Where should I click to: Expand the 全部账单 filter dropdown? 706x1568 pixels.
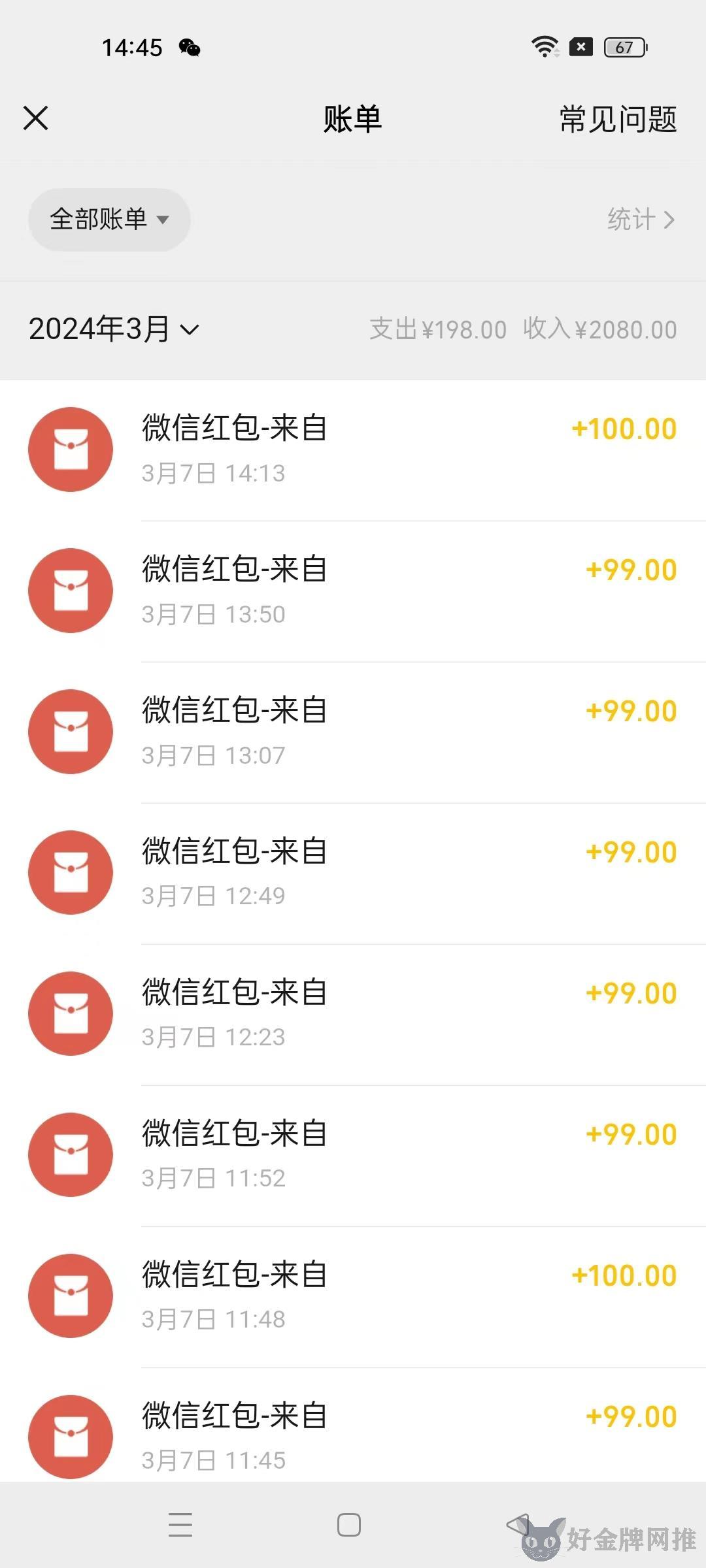109,220
